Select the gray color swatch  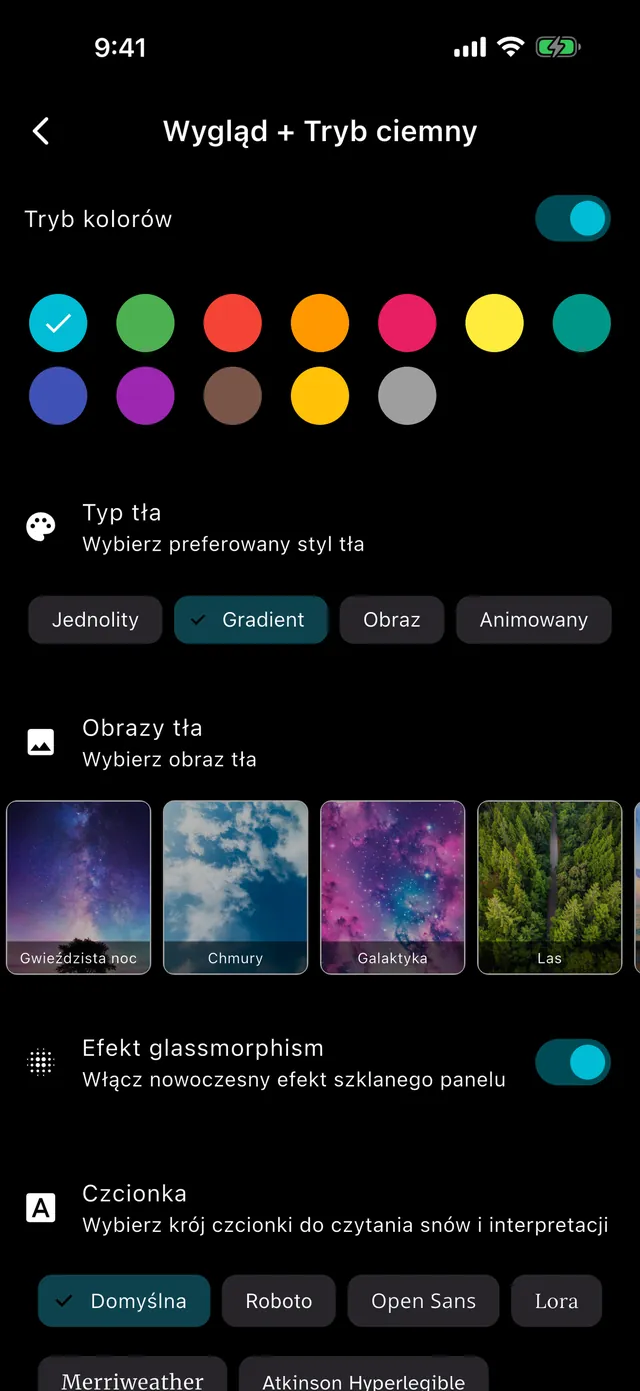coord(407,396)
